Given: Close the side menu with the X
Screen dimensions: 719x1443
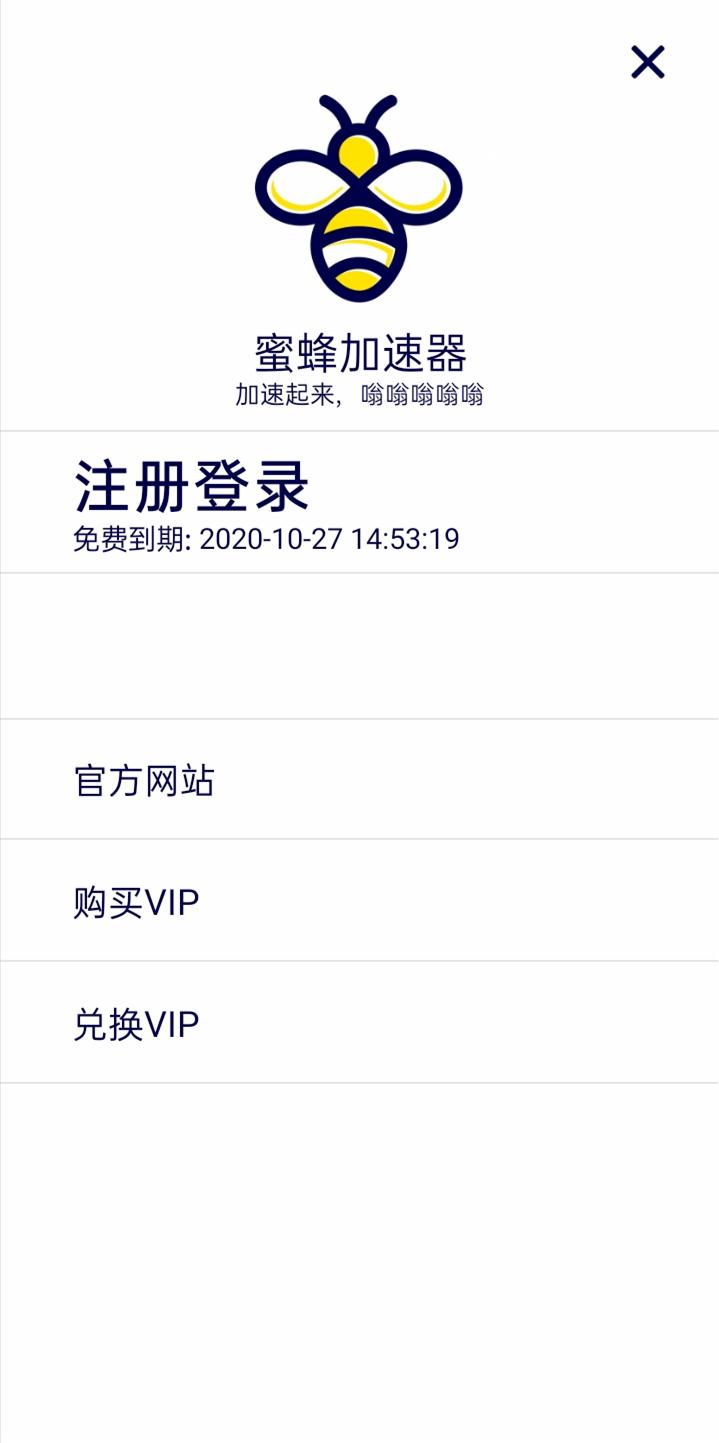Looking at the screenshot, I should pos(647,62).
